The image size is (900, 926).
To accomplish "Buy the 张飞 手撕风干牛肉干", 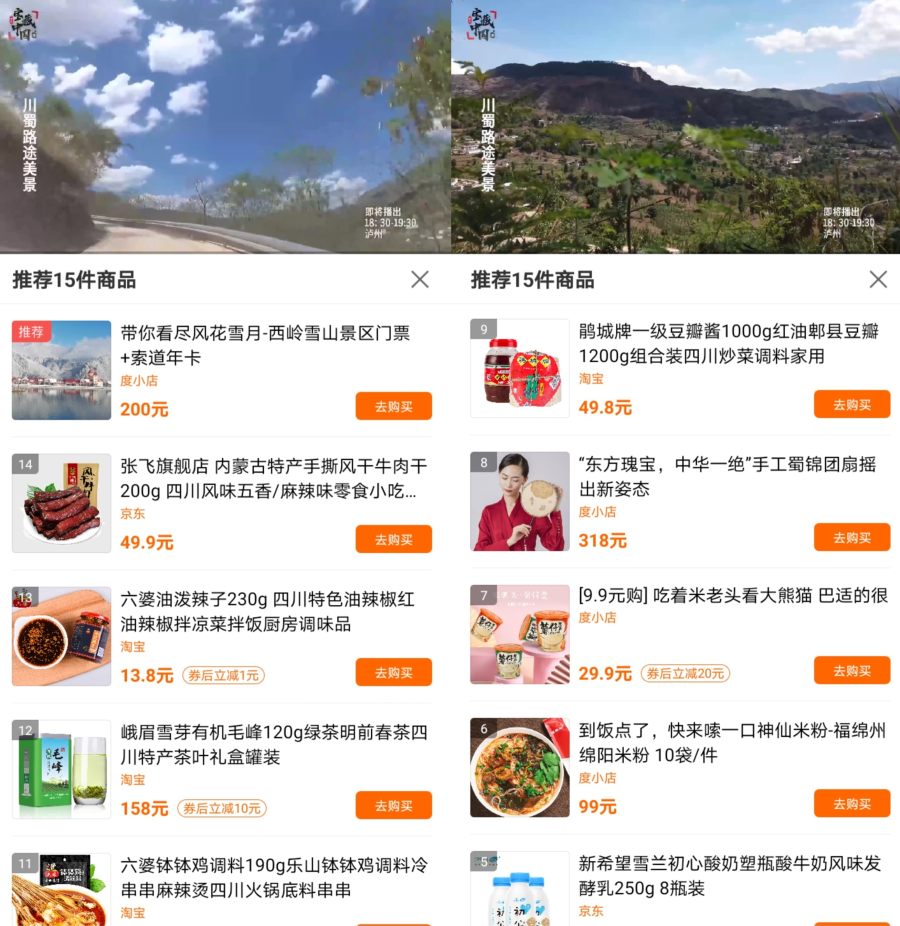I will pyautogui.click(x=393, y=539).
